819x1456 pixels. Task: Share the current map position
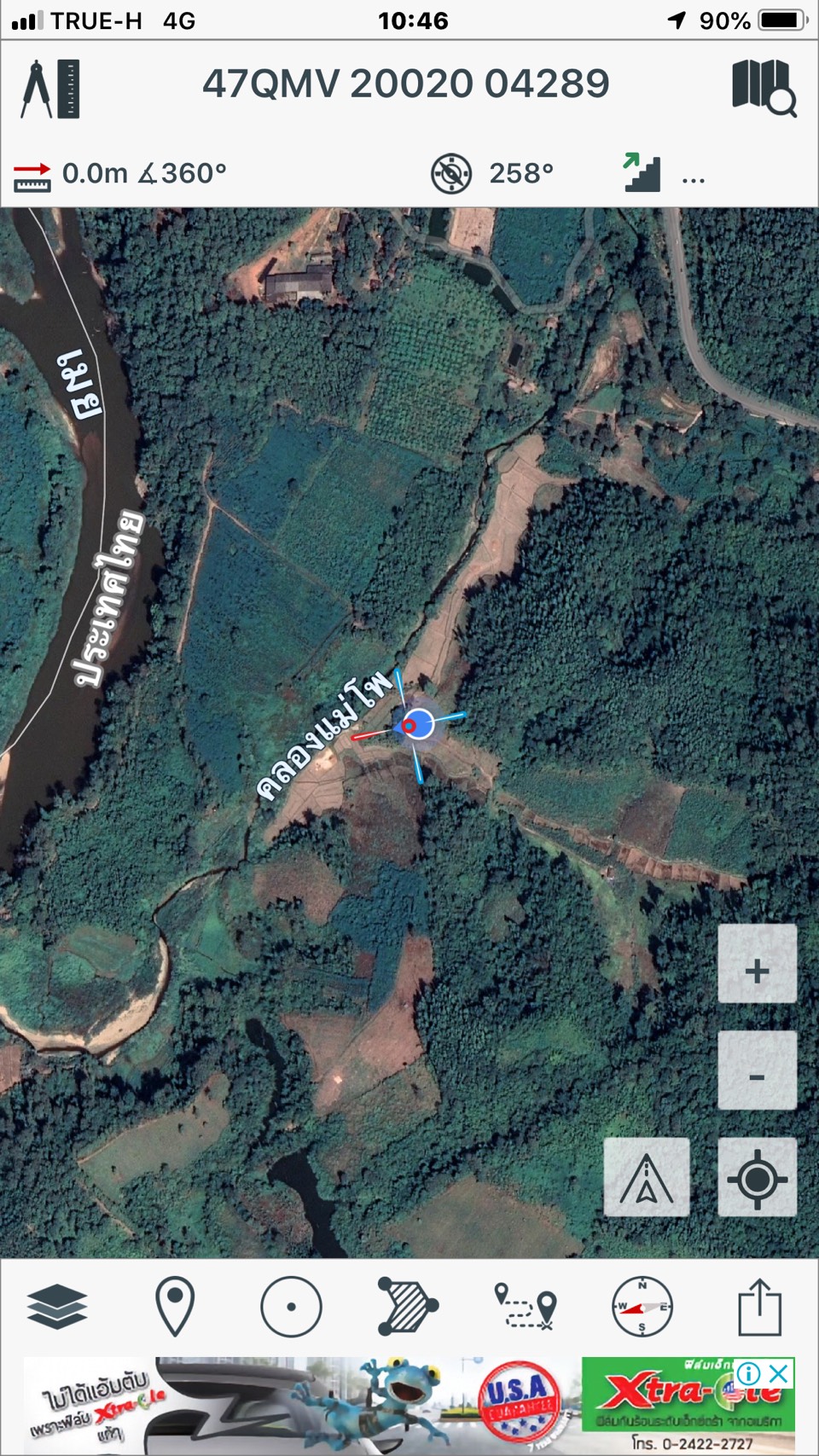click(x=759, y=1306)
